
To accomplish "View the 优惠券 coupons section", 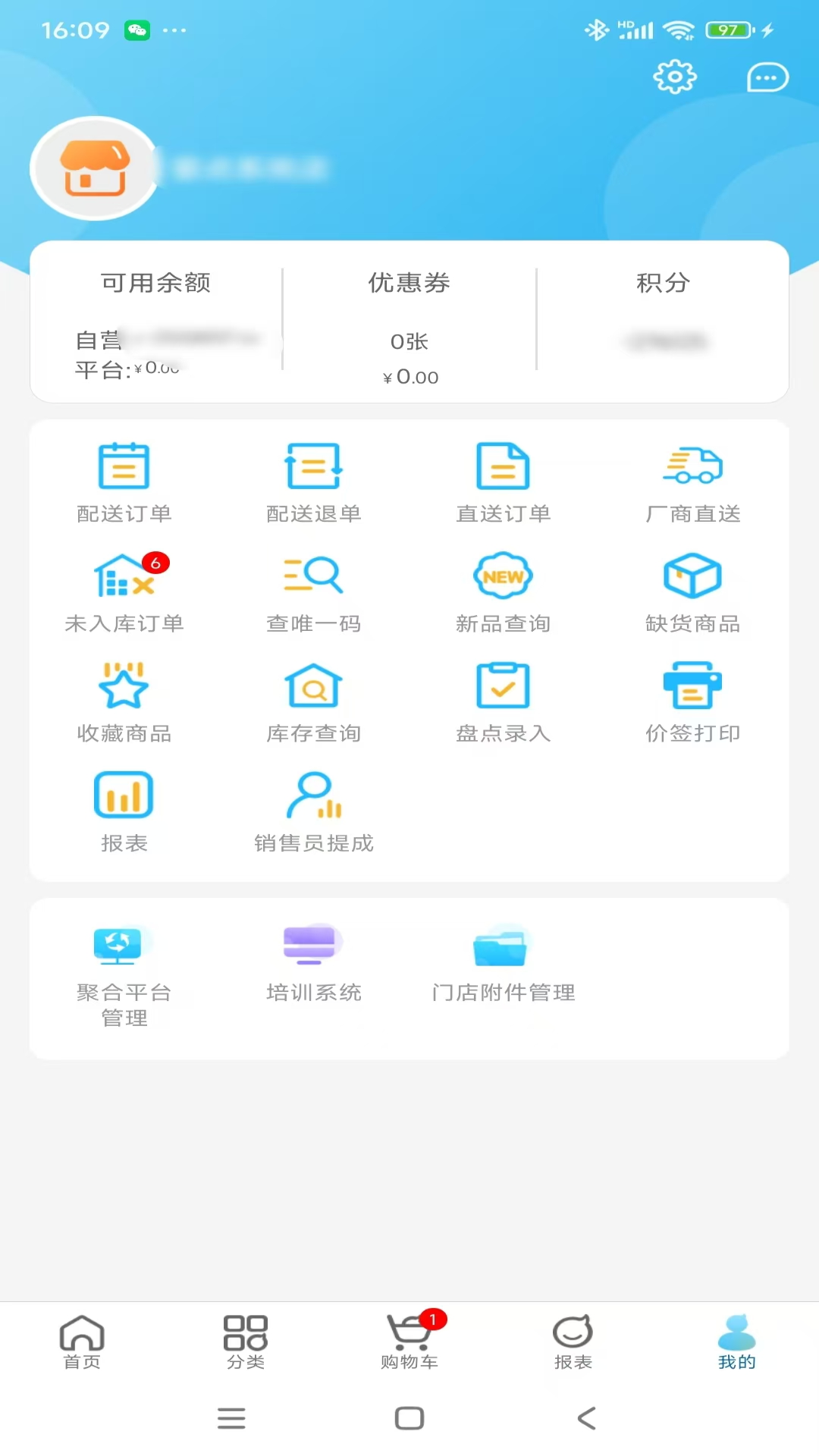I will pyautogui.click(x=409, y=326).
